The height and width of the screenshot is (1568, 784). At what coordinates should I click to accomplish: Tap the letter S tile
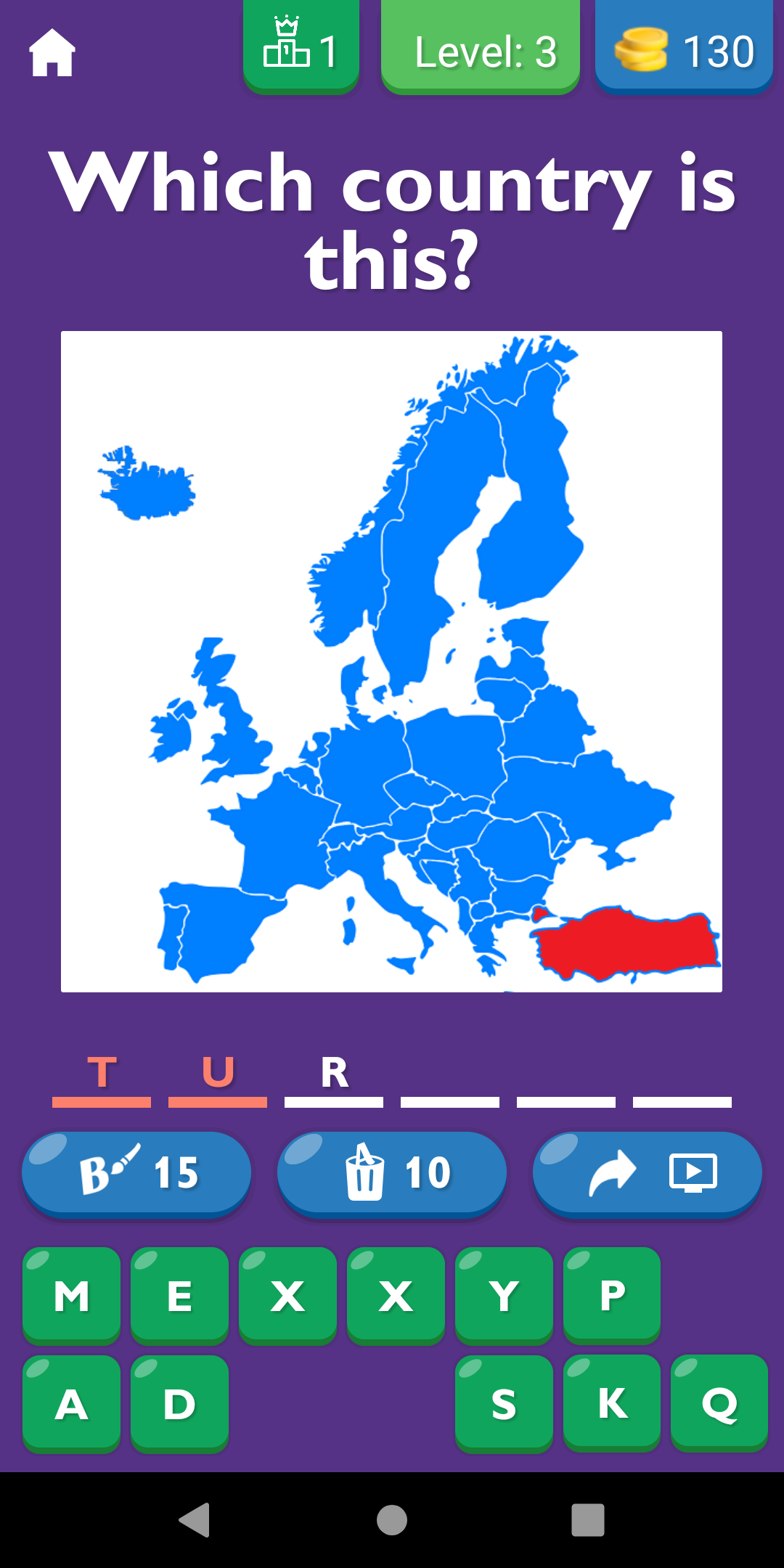504,1403
